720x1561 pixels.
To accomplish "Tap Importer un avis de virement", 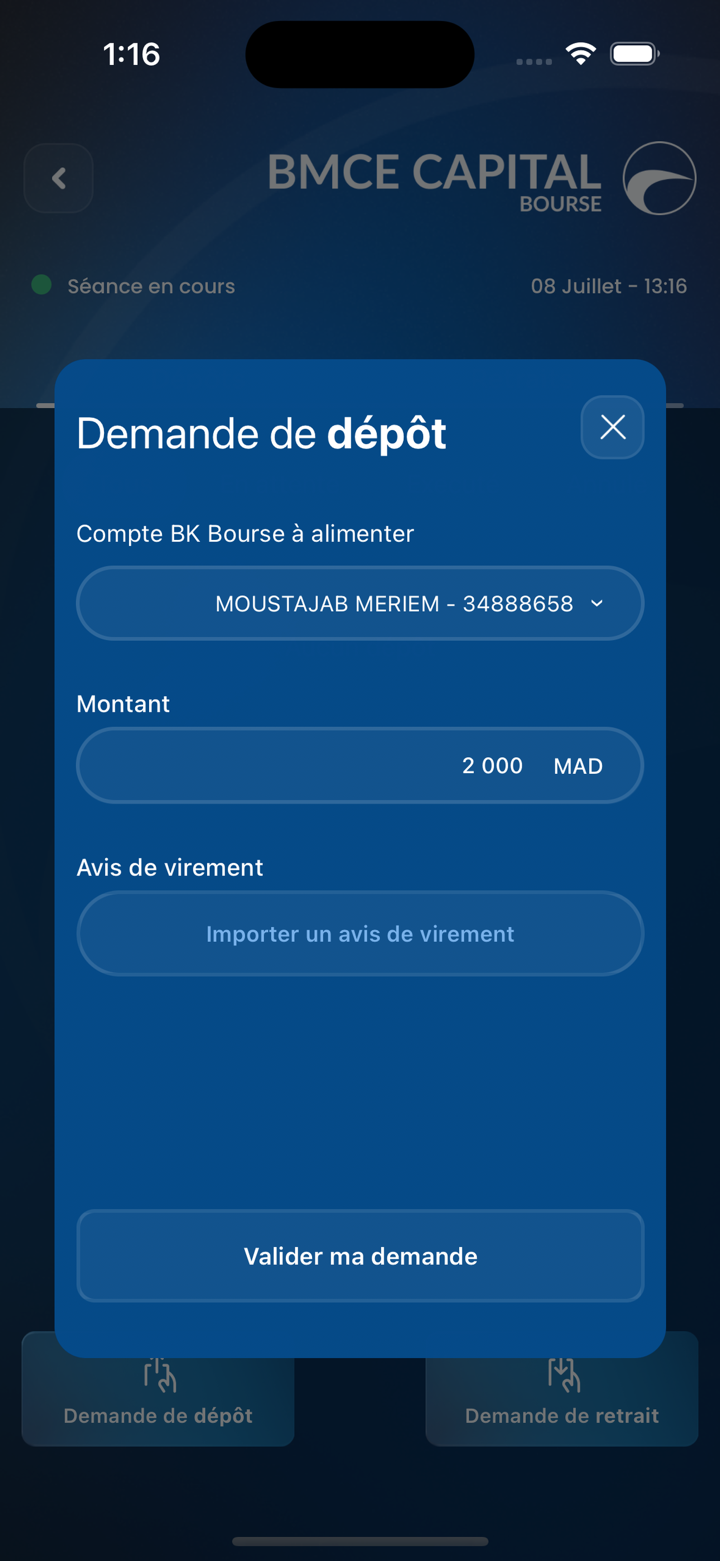I will pos(360,933).
